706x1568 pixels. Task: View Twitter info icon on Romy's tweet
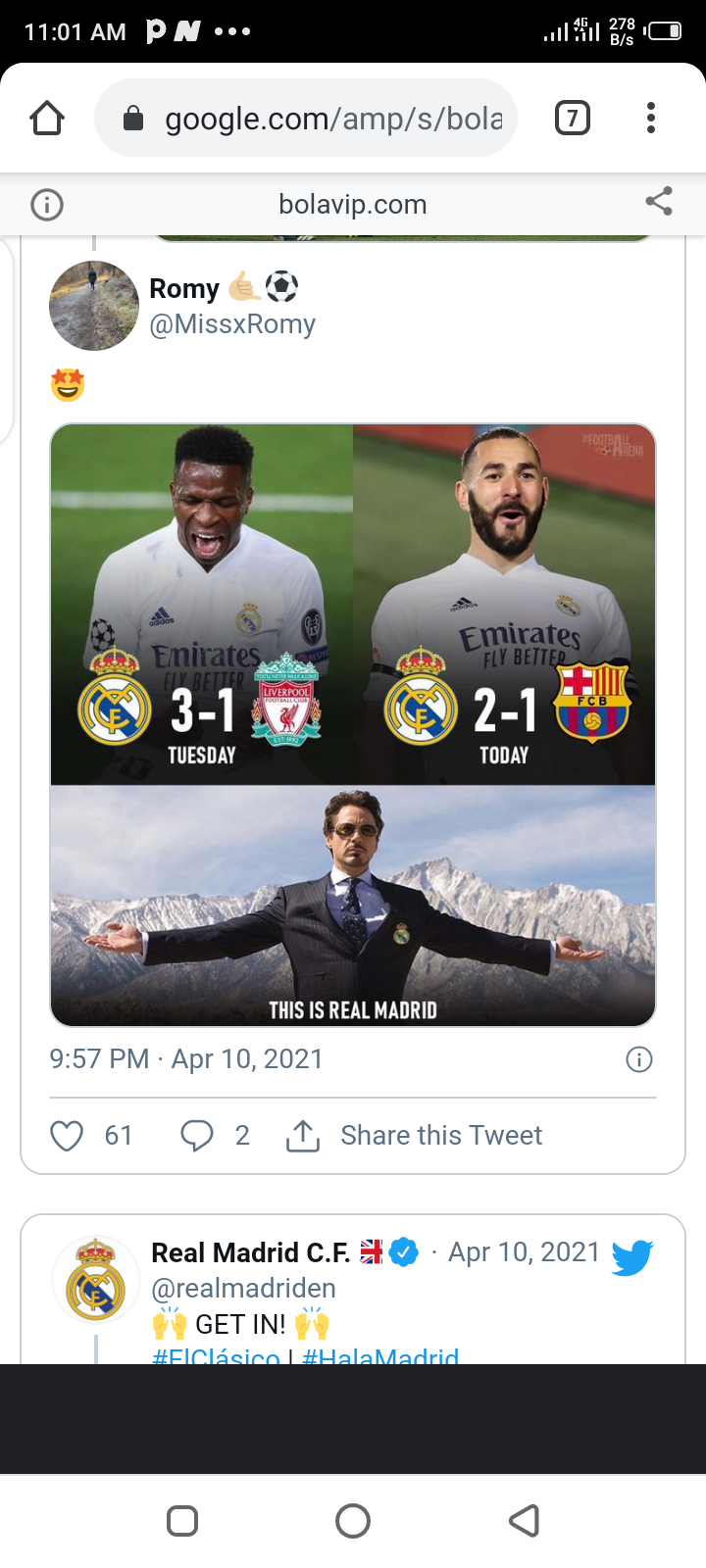click(639, 1059)
